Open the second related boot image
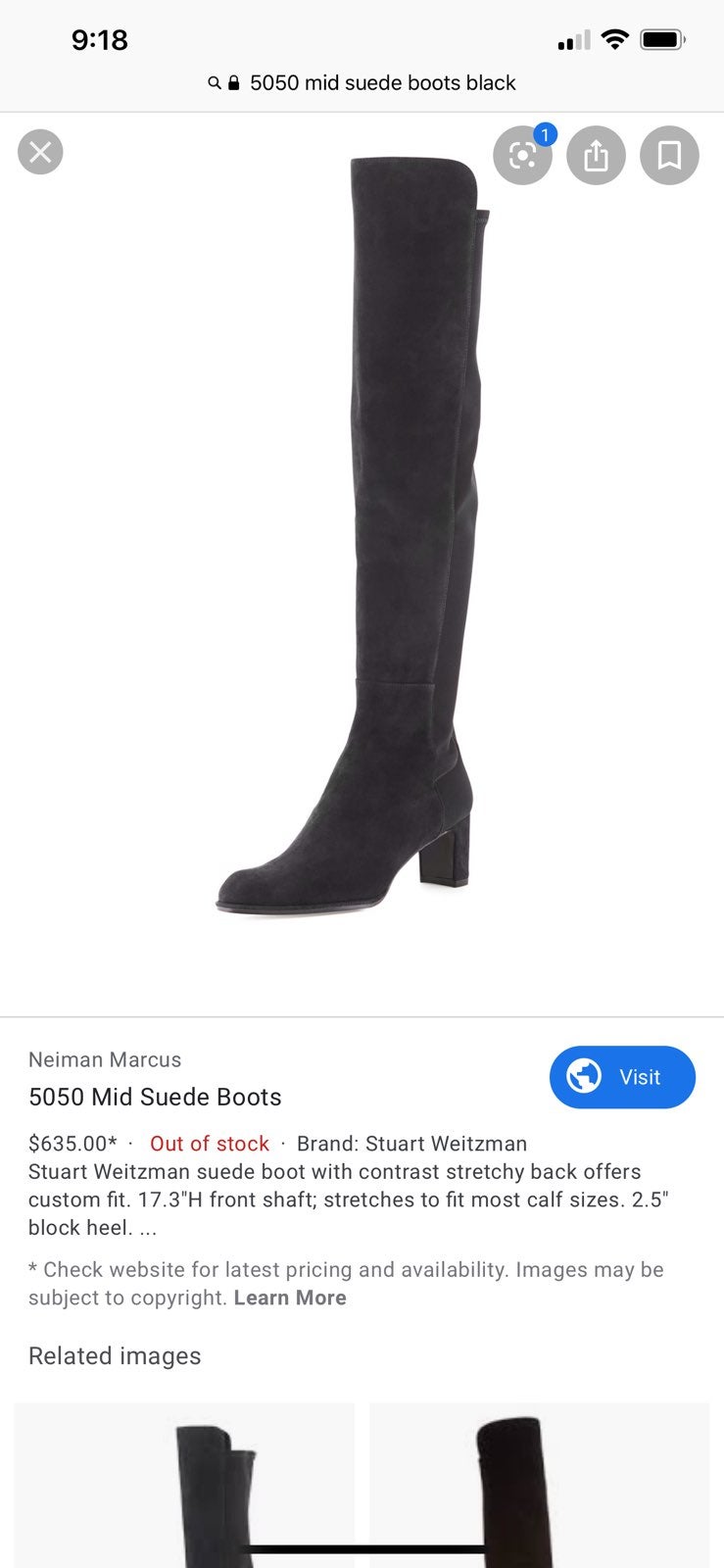Viewport: 724px width, 1568px height. (x=539, y=1485)
